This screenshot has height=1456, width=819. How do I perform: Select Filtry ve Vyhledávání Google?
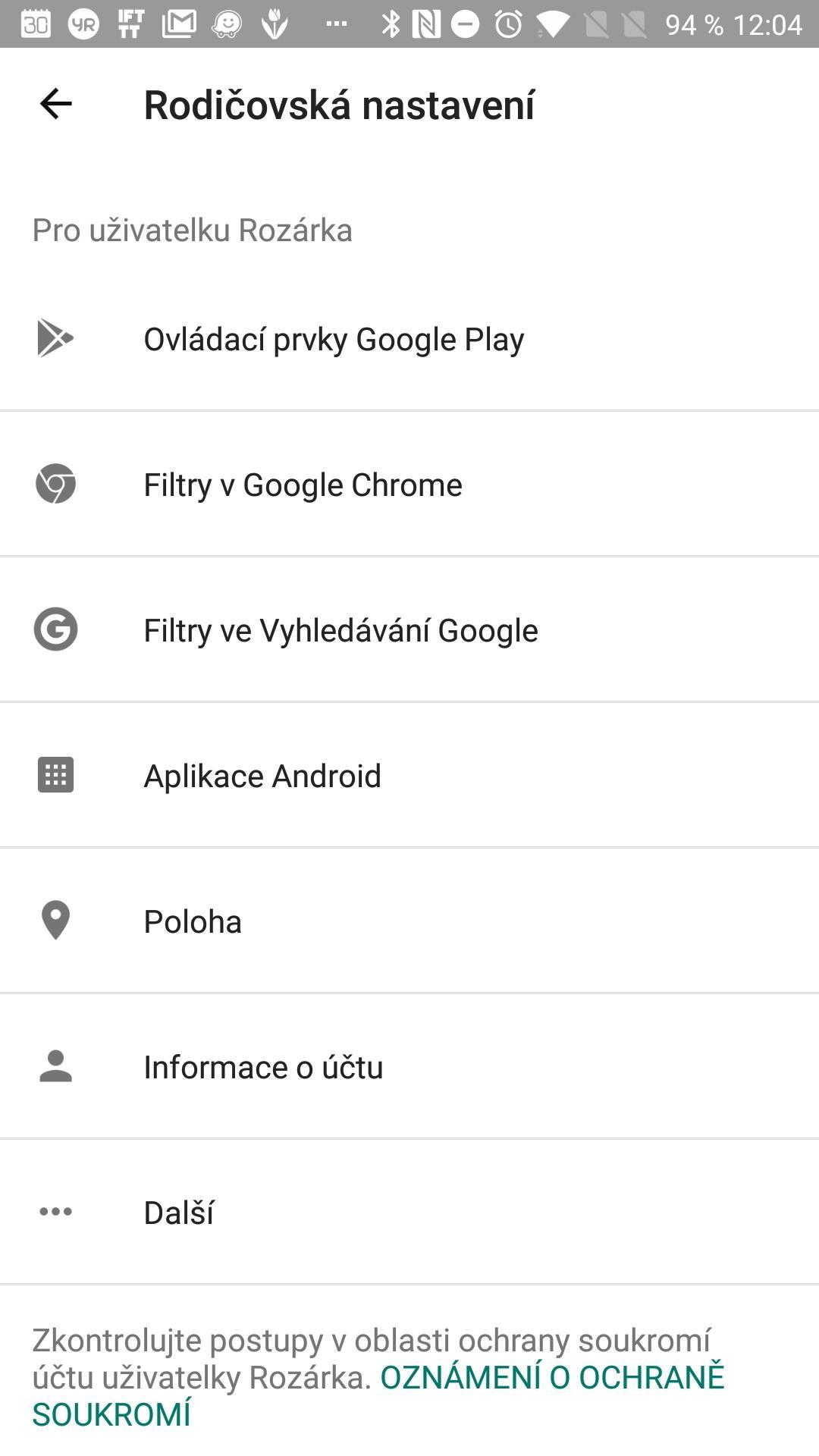[x=409, y=629]
